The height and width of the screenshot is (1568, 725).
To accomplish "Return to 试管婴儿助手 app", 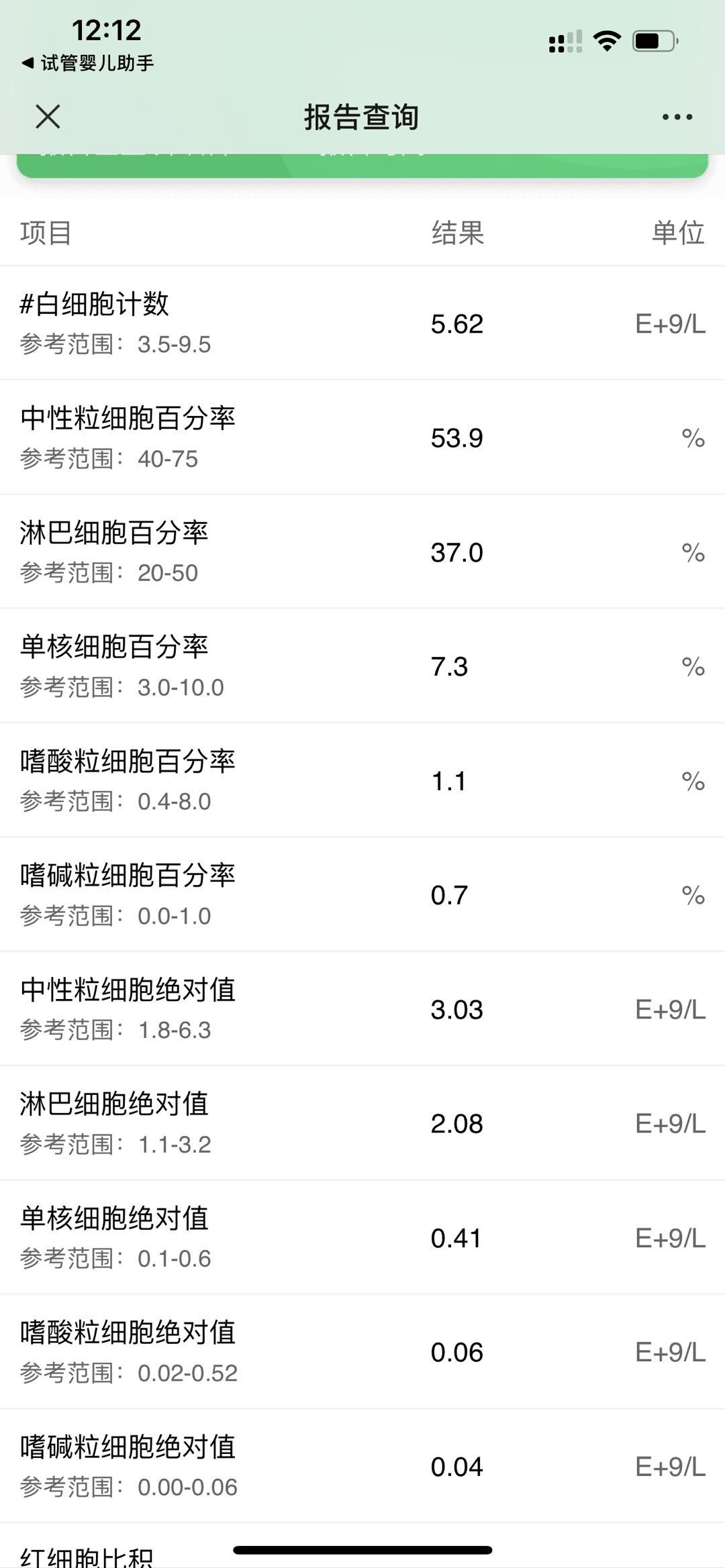I will (x=87, y=63).
